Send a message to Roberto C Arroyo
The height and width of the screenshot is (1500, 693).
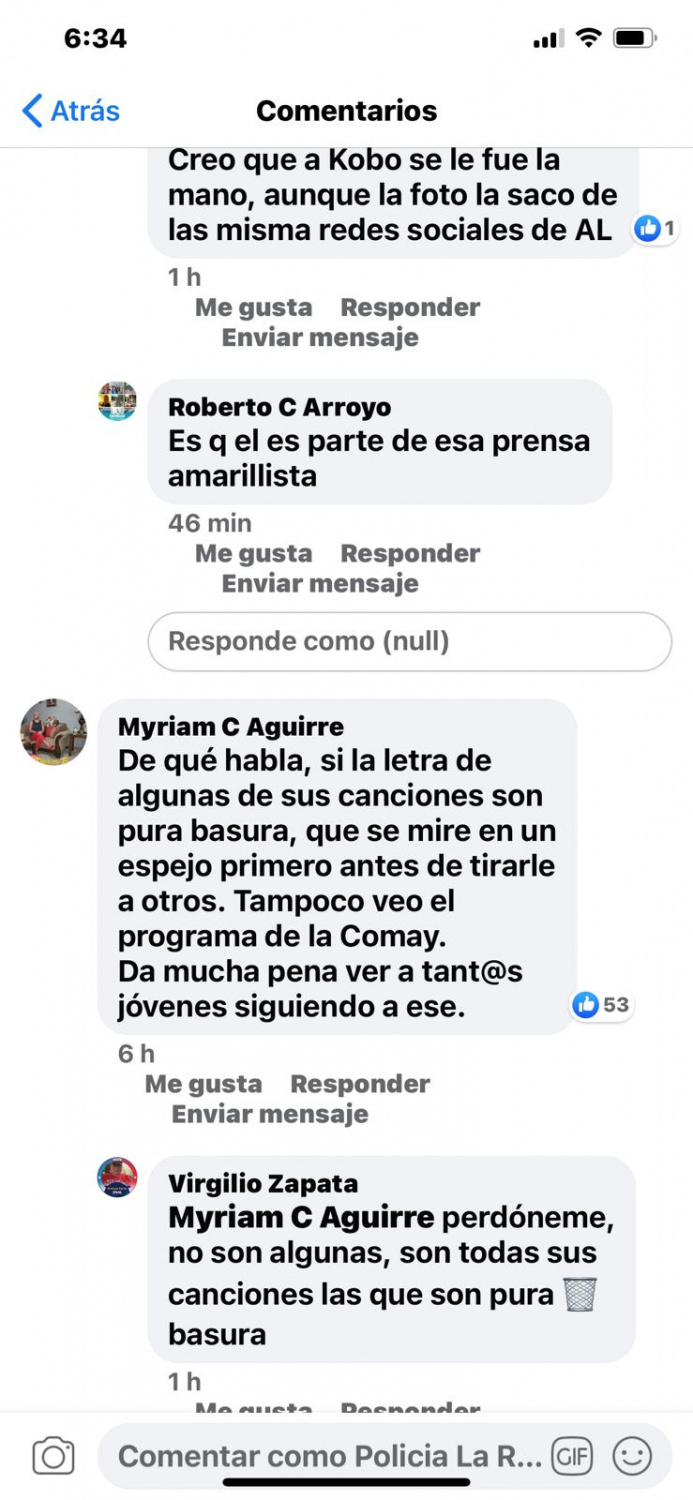click(319, 584)
